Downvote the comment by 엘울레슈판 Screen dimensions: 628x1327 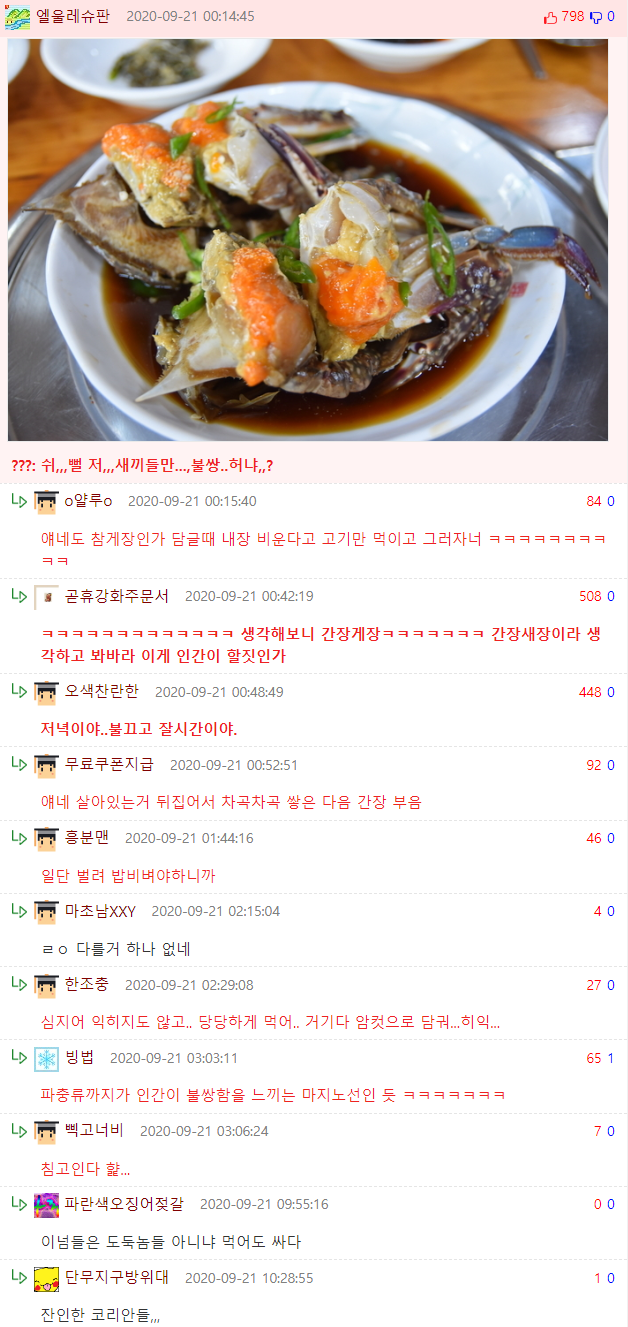(x=596, y=17)
